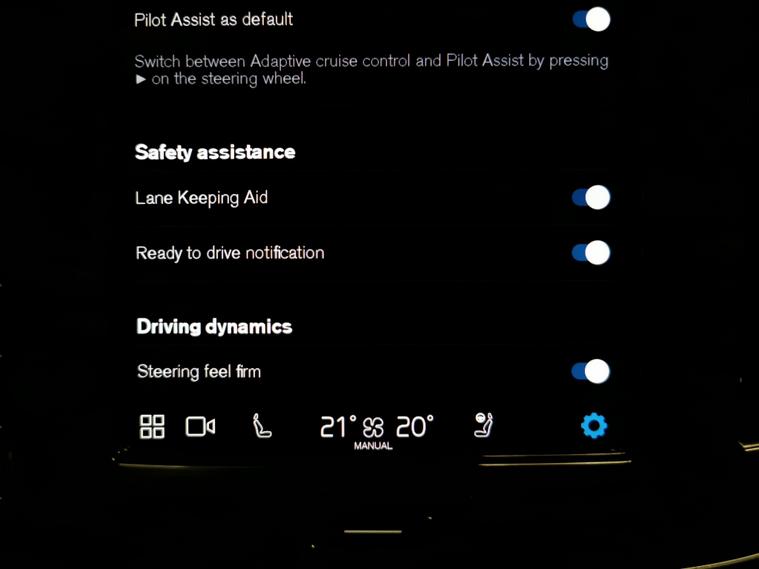759x569 pixels.
Task: Turn off Ready to drive notification
Action: click(x=591, y=253)
